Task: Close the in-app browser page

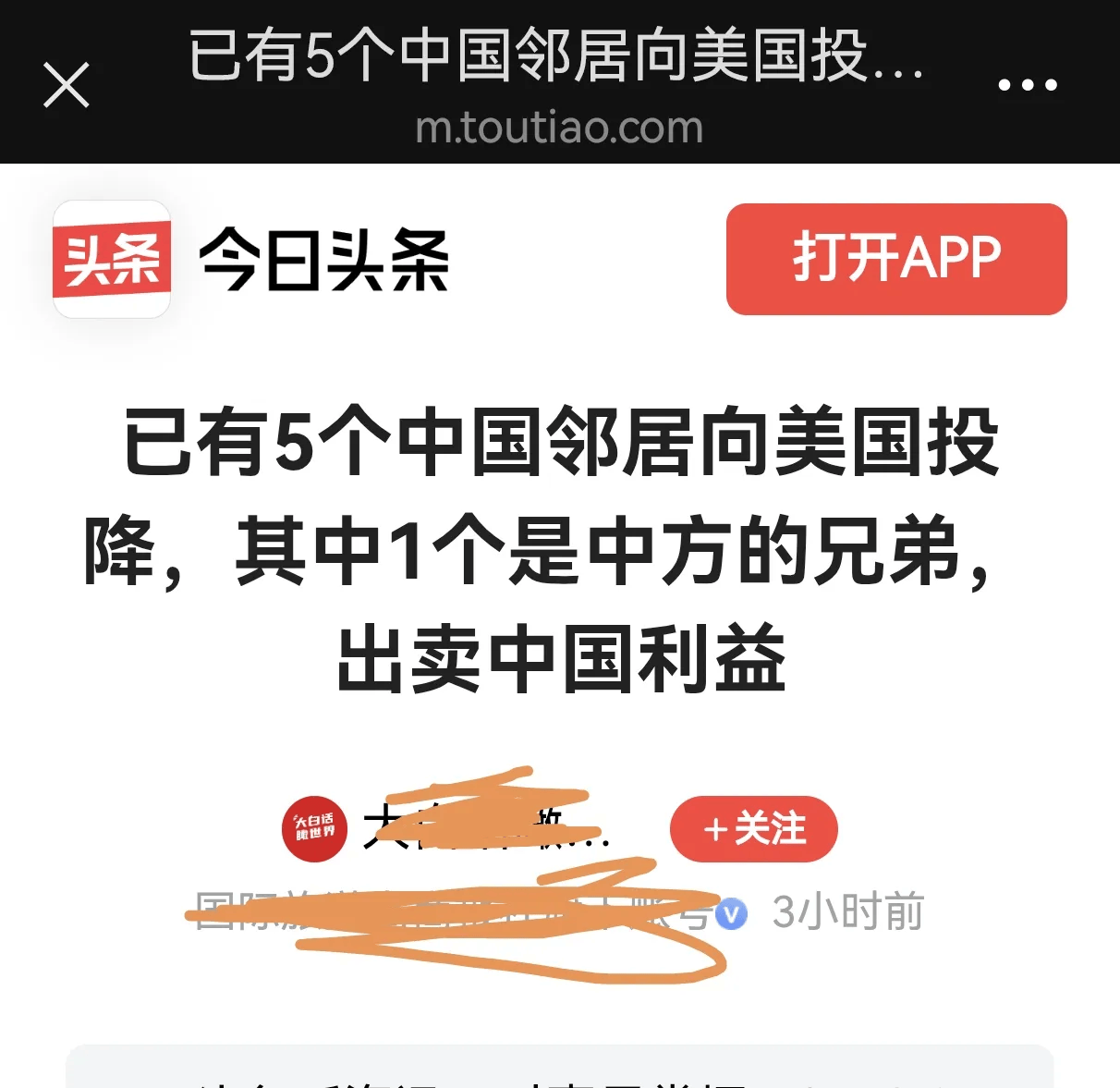Action: (x=67, y=85)
